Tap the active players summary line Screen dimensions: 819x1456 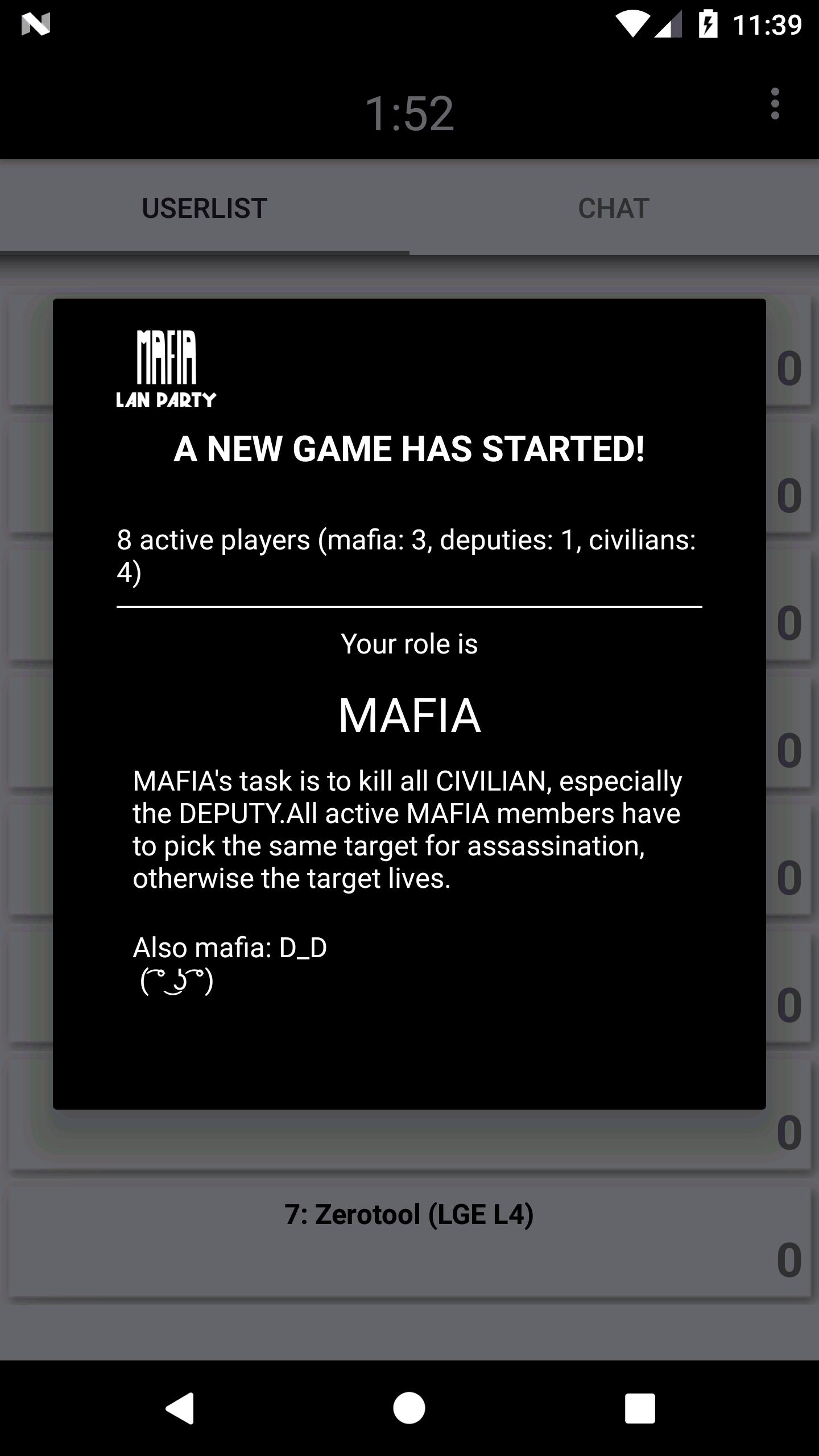coord(407,557)
